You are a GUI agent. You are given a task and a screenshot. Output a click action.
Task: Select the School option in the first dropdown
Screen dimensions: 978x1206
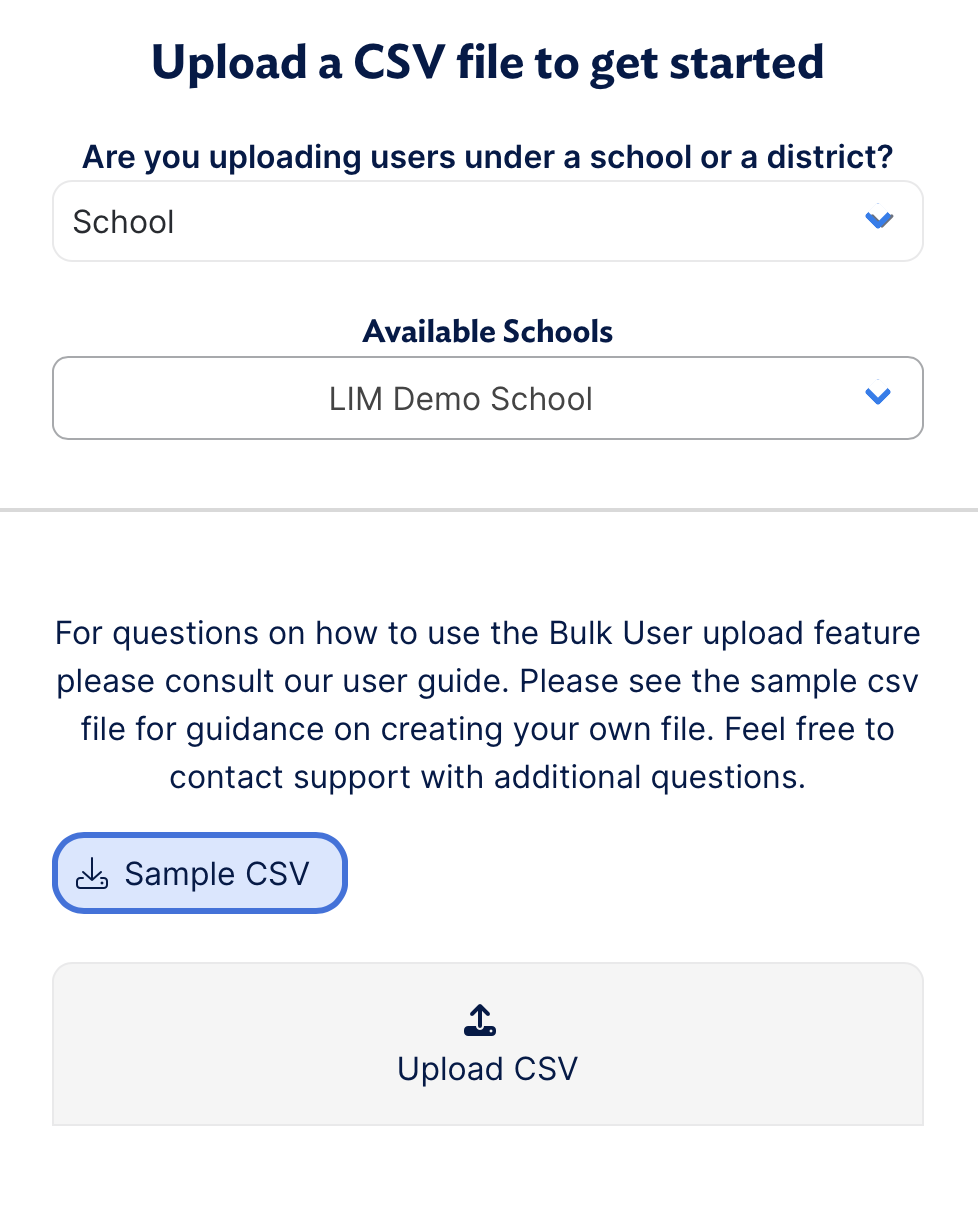488,221
